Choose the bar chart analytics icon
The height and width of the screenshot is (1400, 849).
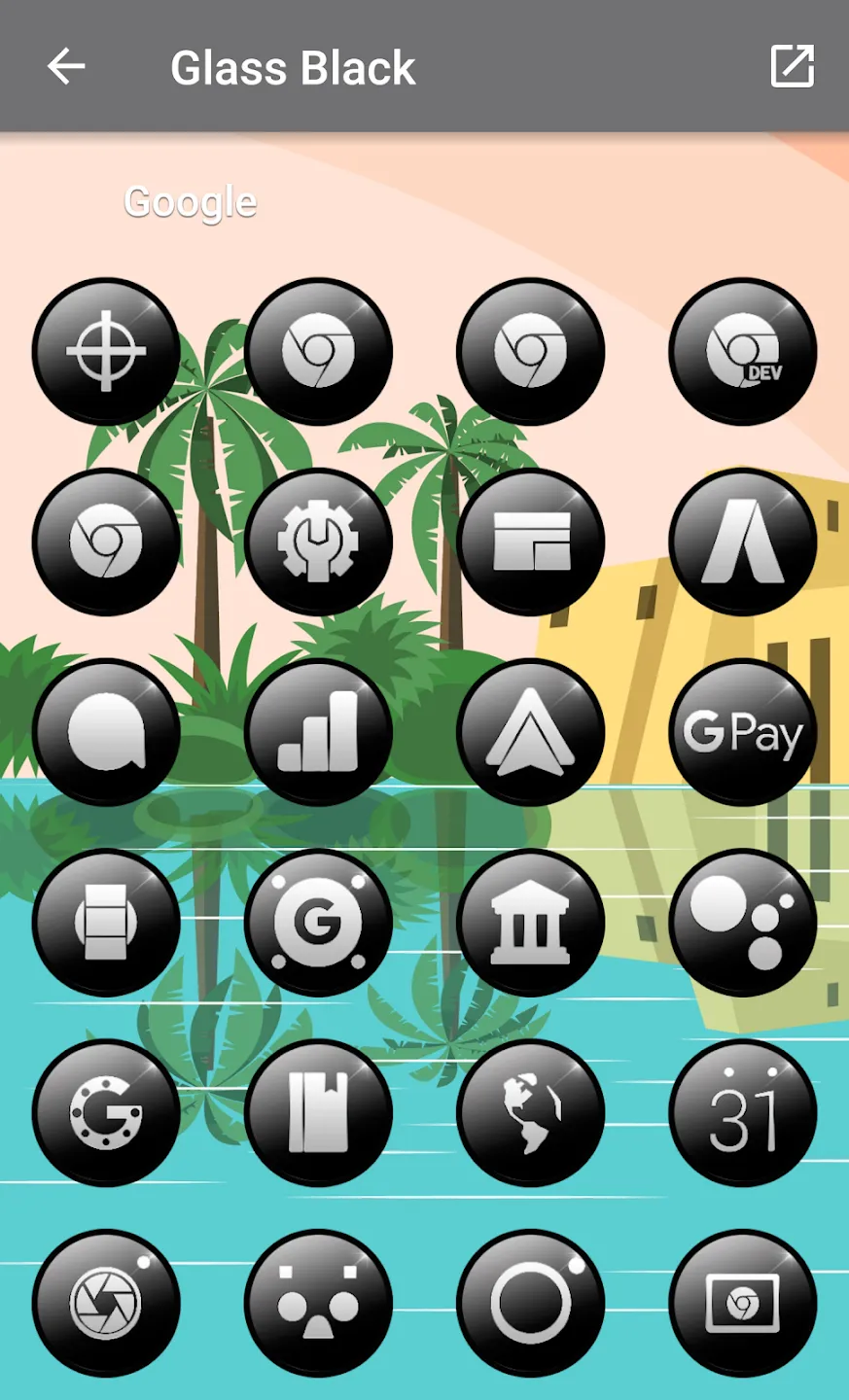point(318,732)
